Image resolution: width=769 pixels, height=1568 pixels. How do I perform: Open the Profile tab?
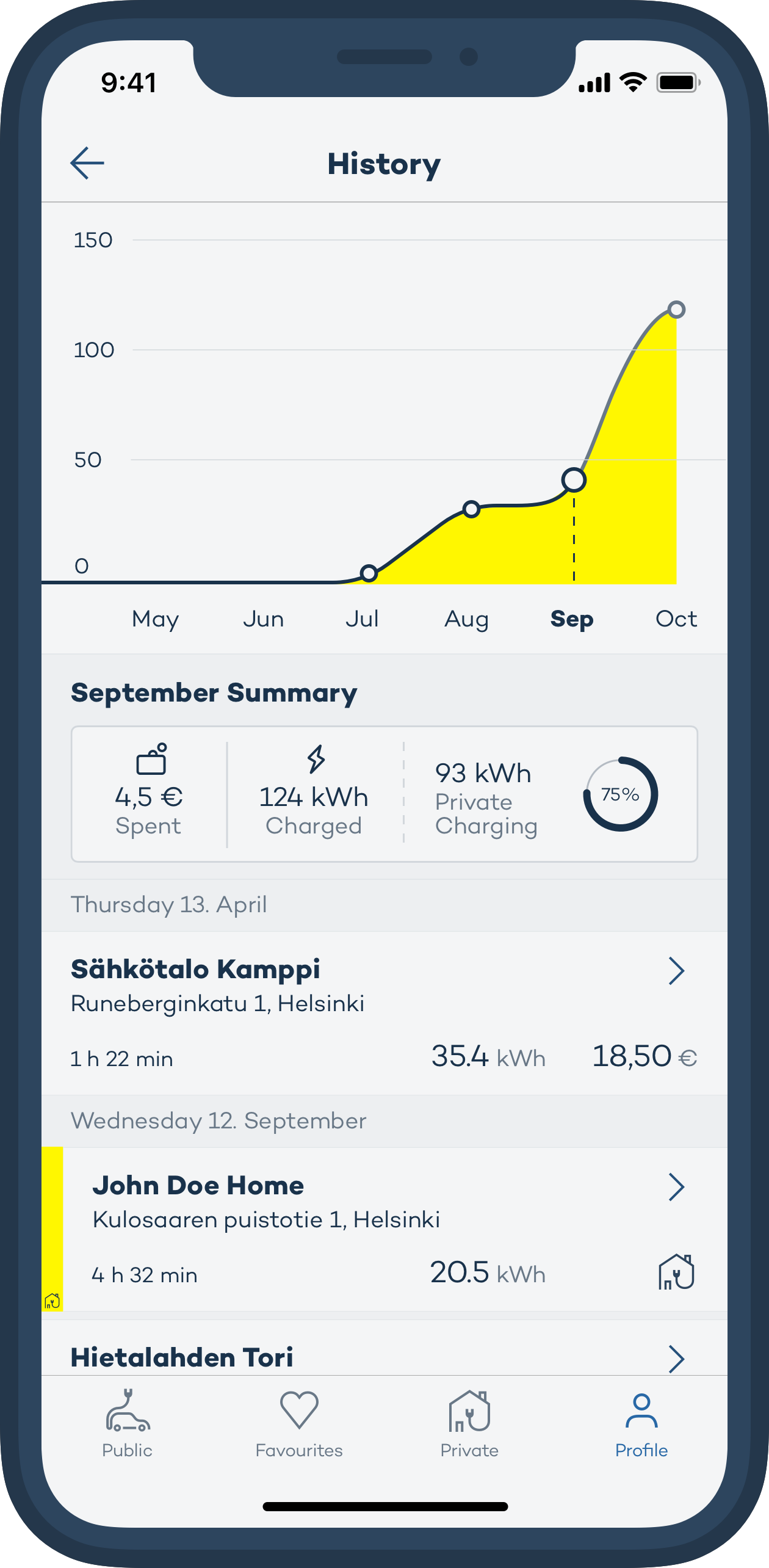(641, 1424)
